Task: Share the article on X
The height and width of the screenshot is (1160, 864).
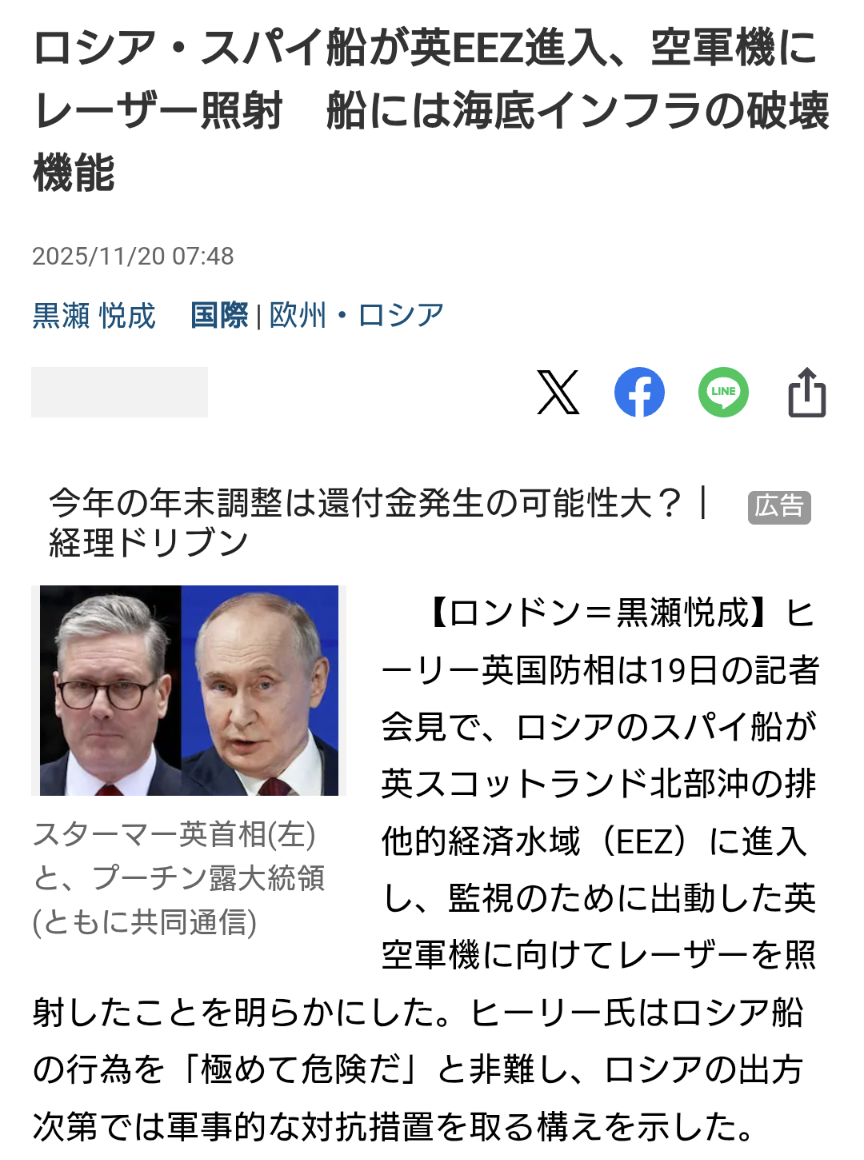Action: click(x=557, y=392)
